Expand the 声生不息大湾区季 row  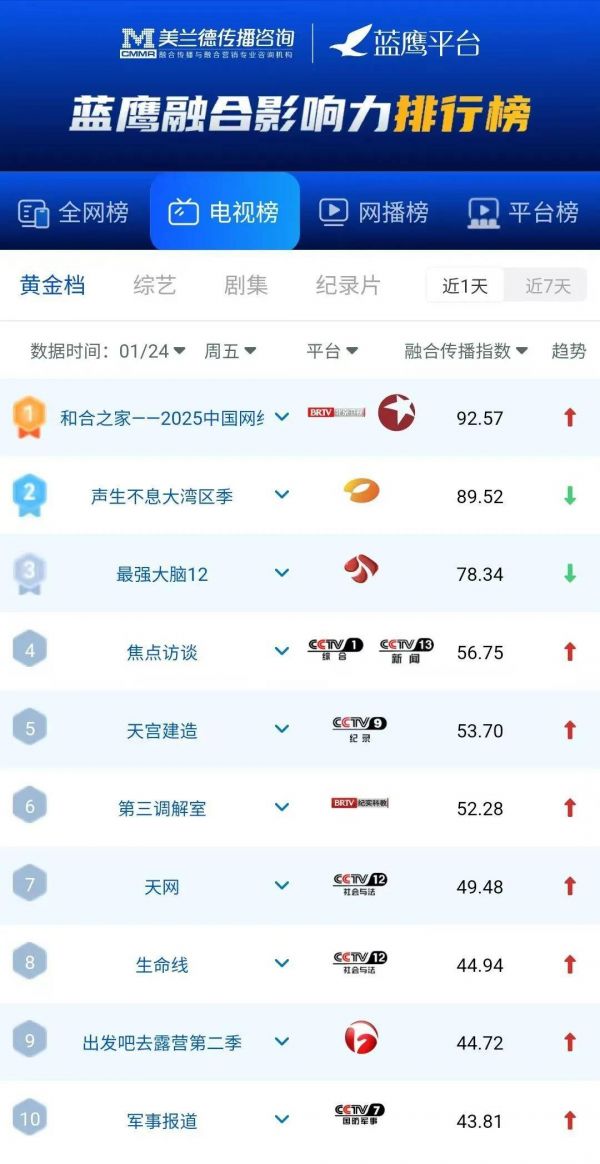282,494
